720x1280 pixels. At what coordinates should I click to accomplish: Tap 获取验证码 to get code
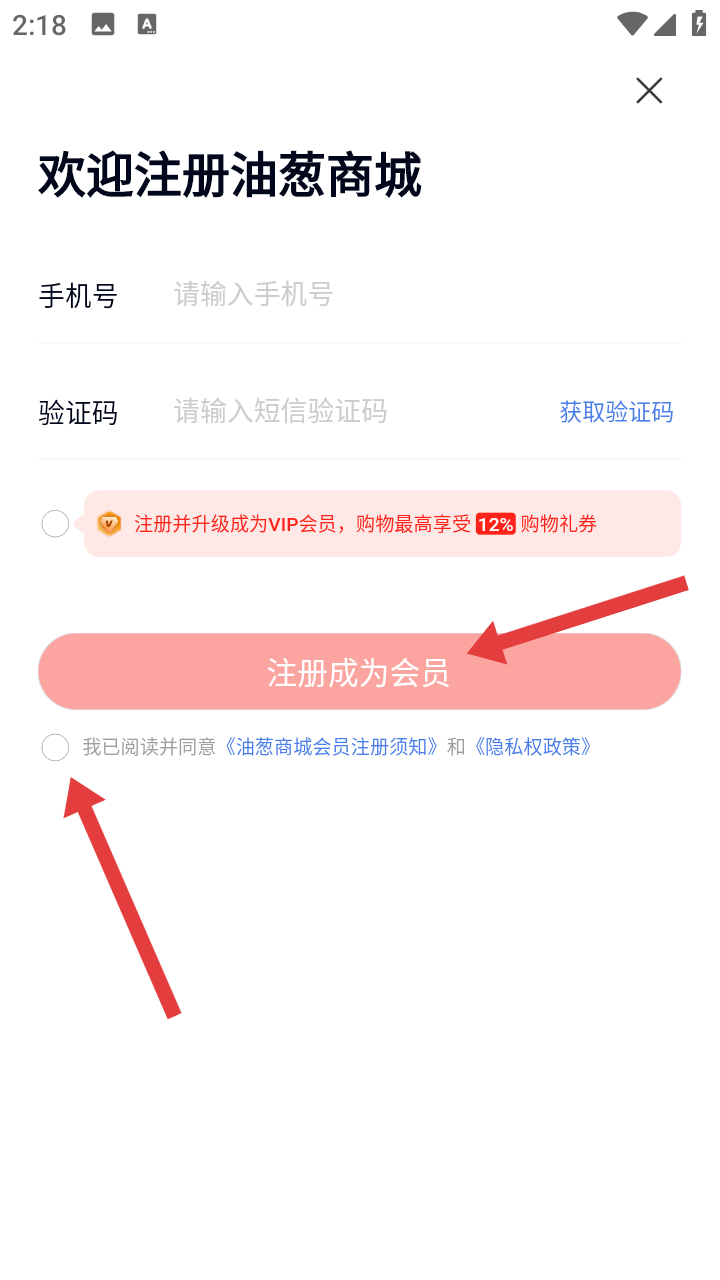tap(616, 411)
